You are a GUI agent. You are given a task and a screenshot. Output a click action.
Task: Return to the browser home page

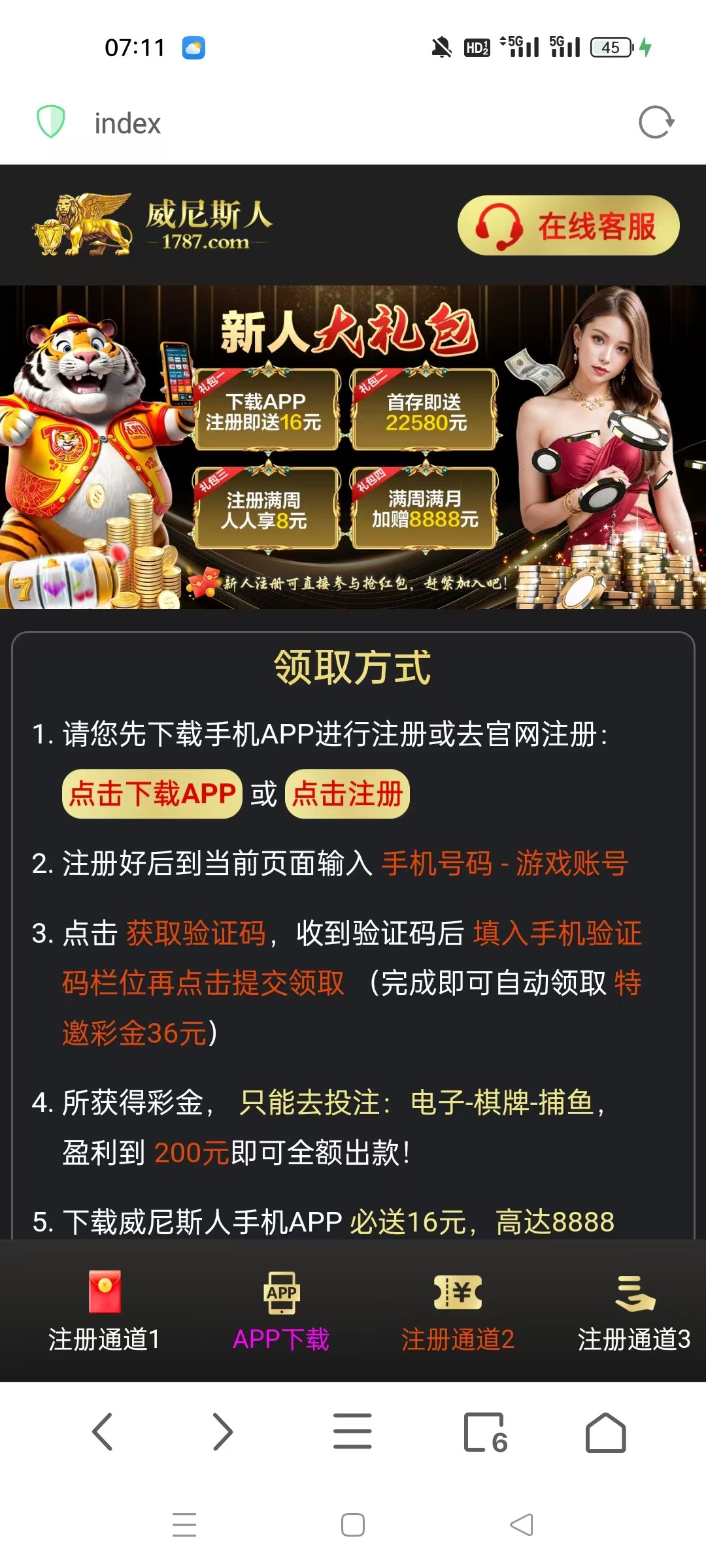[605, 1431]
